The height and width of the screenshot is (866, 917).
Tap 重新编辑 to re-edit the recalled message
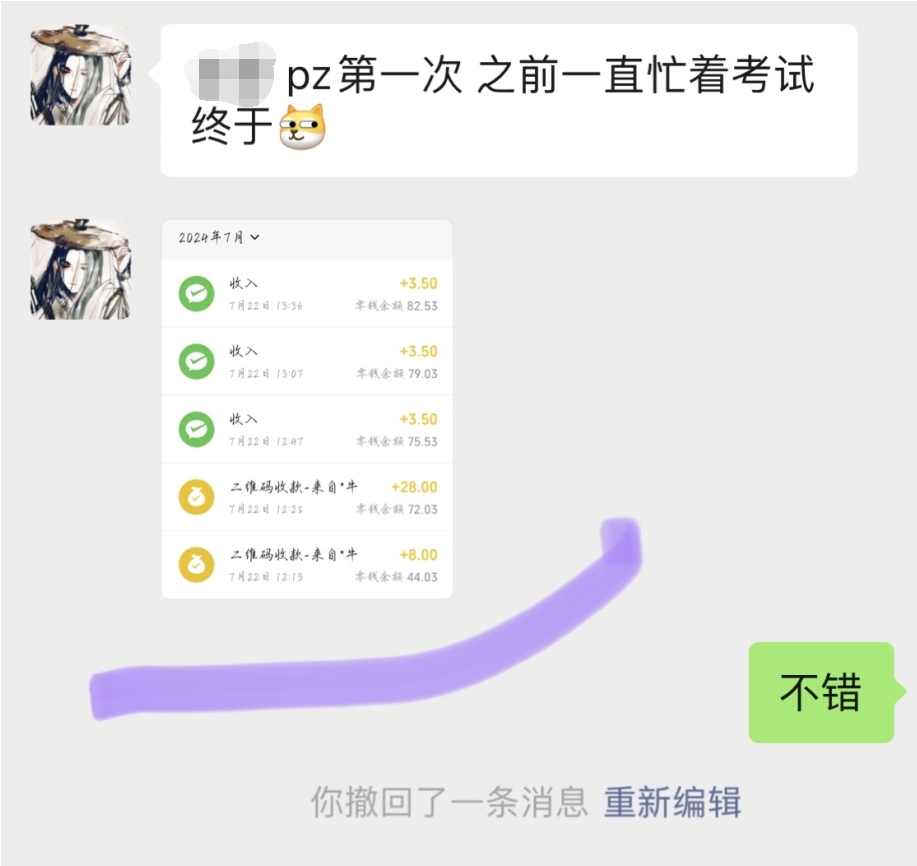coord(672,802)
